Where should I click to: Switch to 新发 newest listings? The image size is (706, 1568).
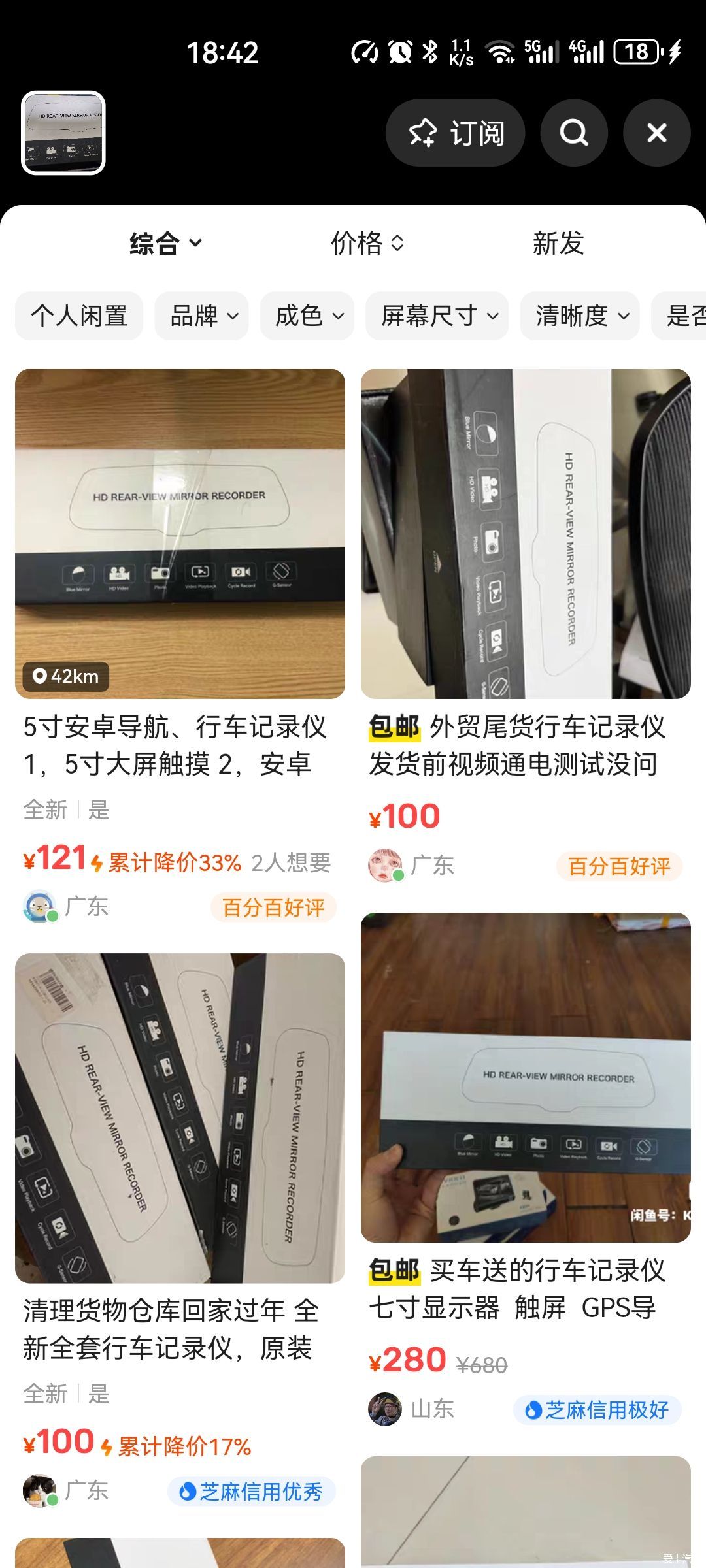coord(558,244)
